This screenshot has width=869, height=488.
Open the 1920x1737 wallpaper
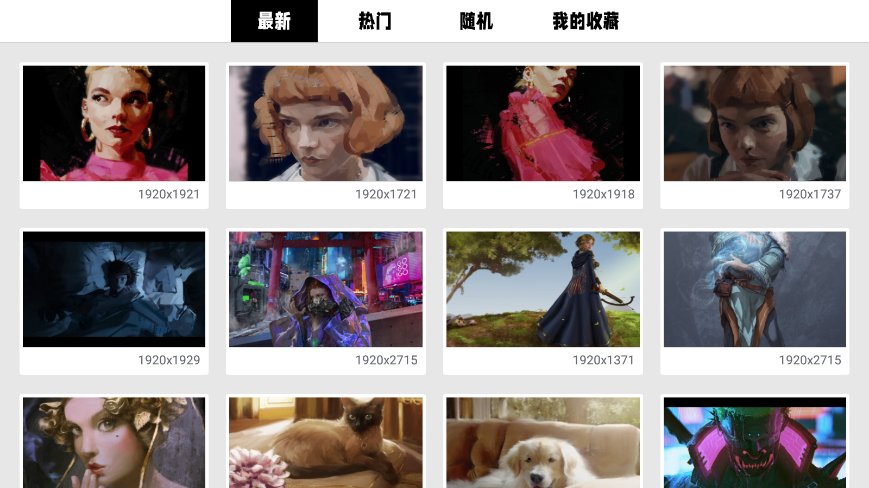[755, 124]
